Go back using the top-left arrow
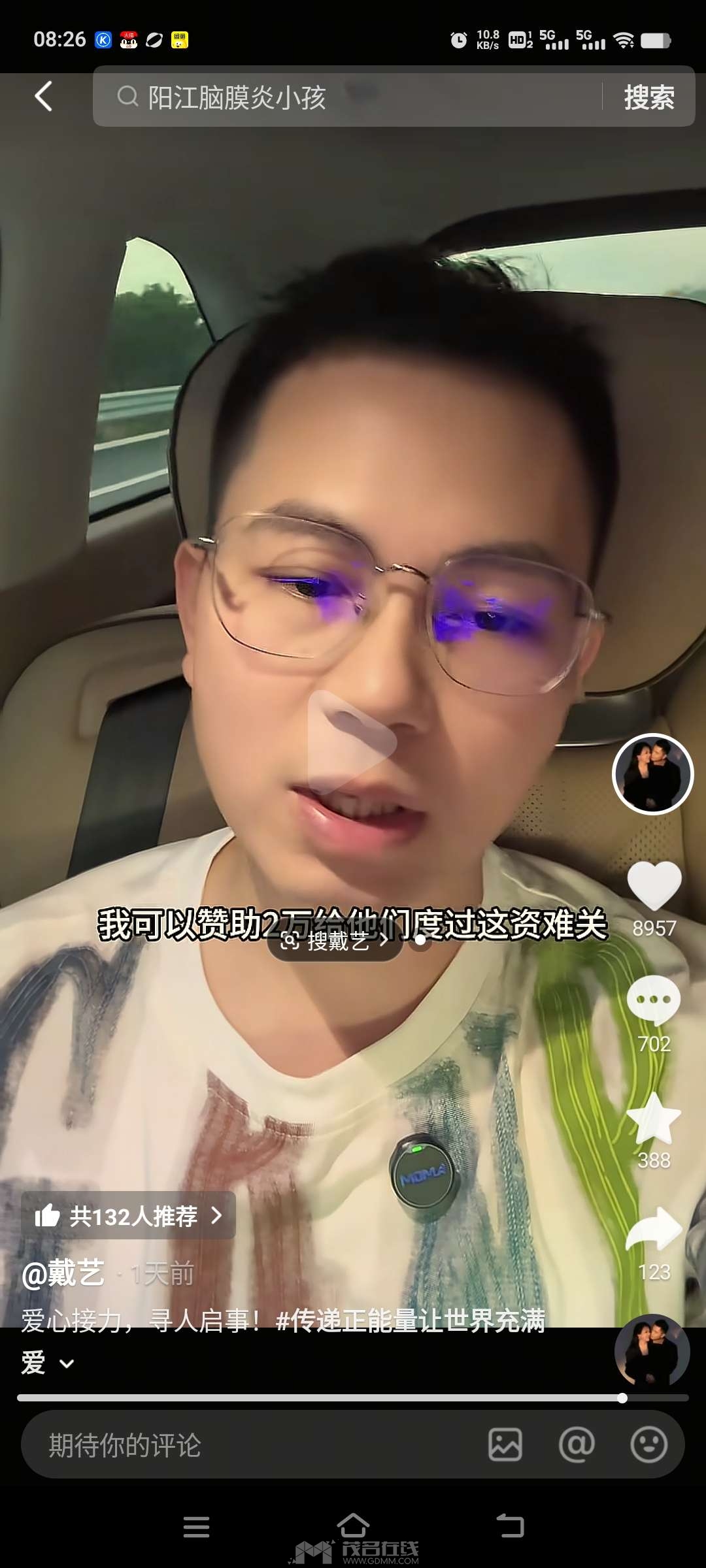This screenshot has width=706, height=1568. [44, 97]
